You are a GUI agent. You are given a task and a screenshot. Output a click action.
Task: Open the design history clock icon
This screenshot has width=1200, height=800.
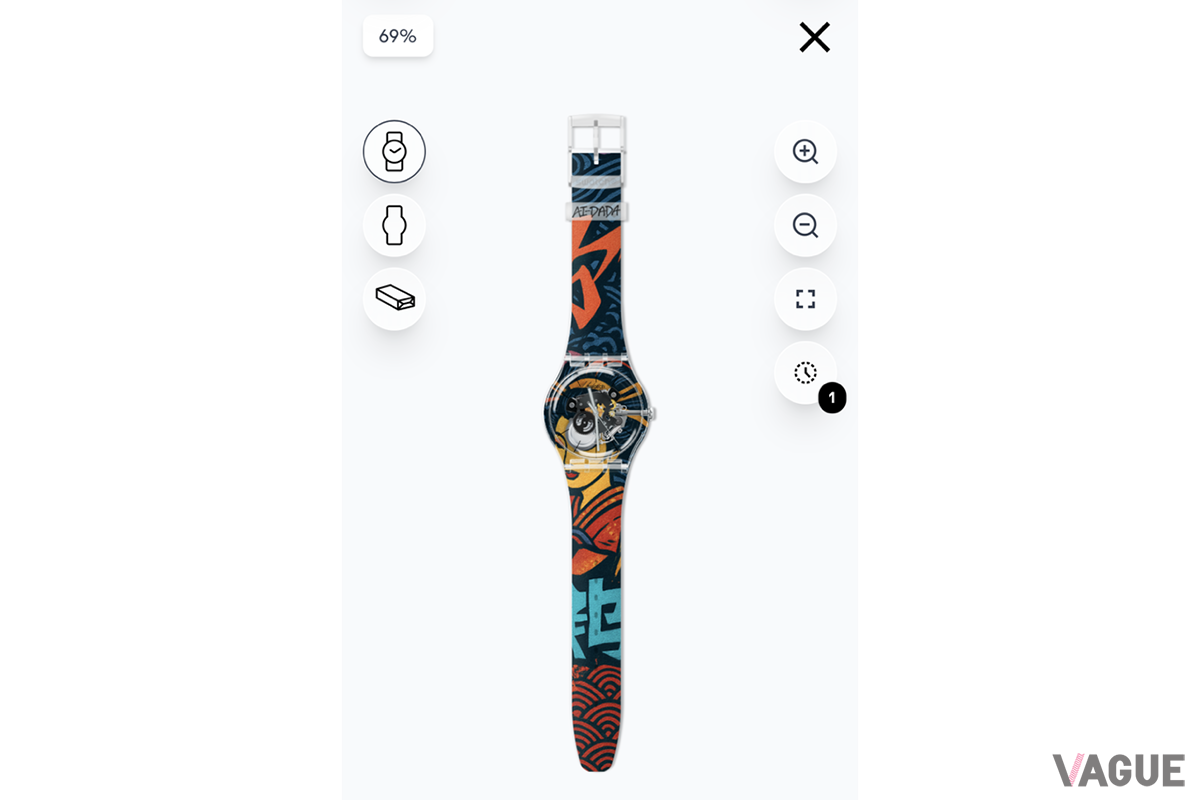click(805, 372)
